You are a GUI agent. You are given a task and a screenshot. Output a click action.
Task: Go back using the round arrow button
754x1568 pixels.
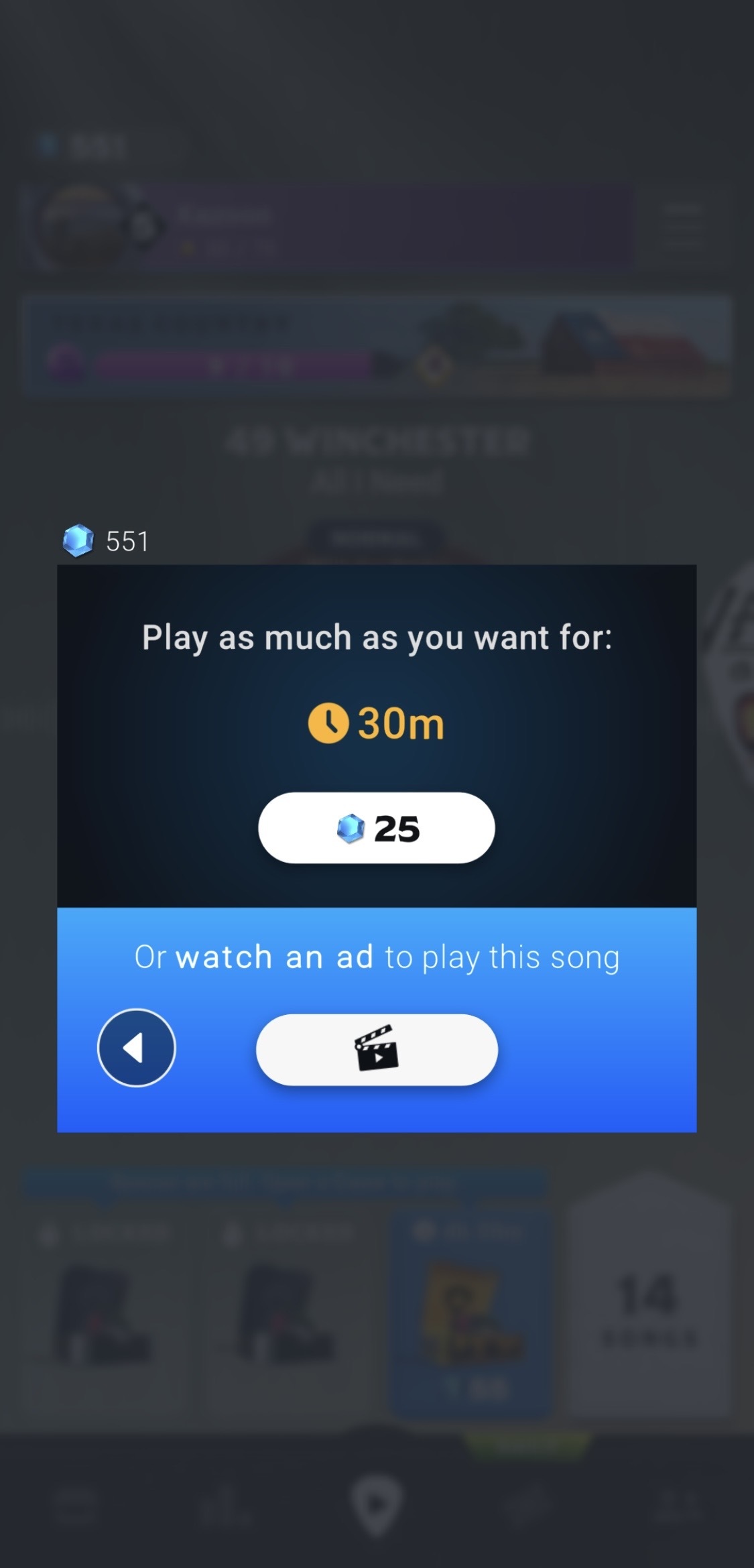click(137, 1048)
